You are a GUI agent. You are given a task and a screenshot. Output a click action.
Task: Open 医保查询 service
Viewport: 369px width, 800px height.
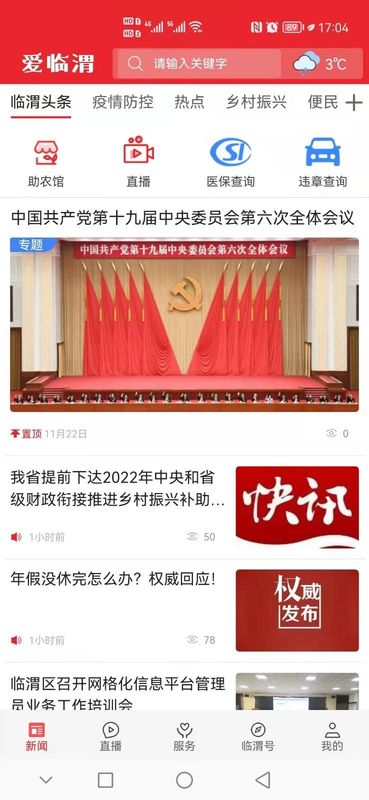(231, 161)
